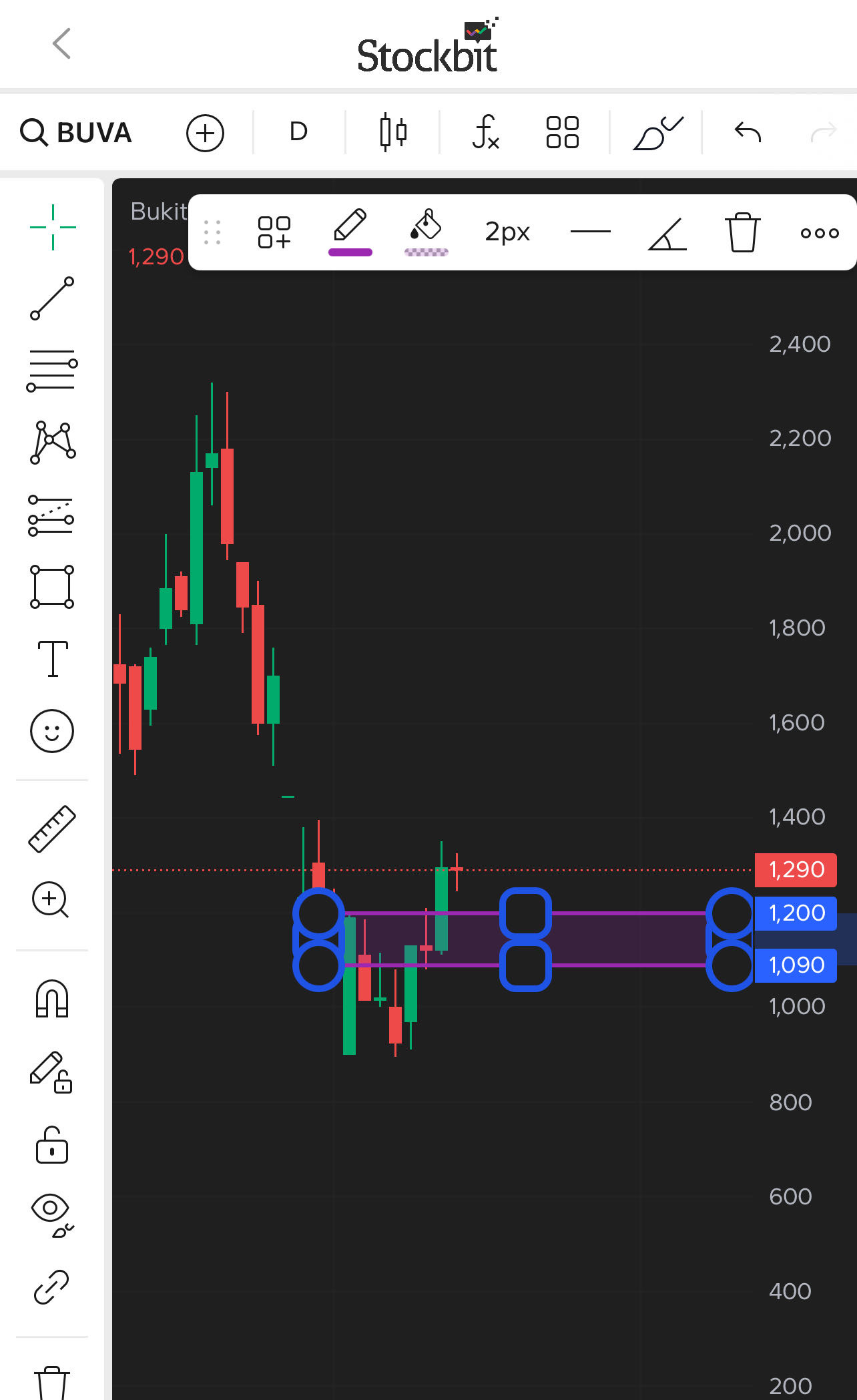Viewport: 857px width, 1400px height.
Task: Toggle the magnet snapping mode
Action: click(x=52, y=998)
